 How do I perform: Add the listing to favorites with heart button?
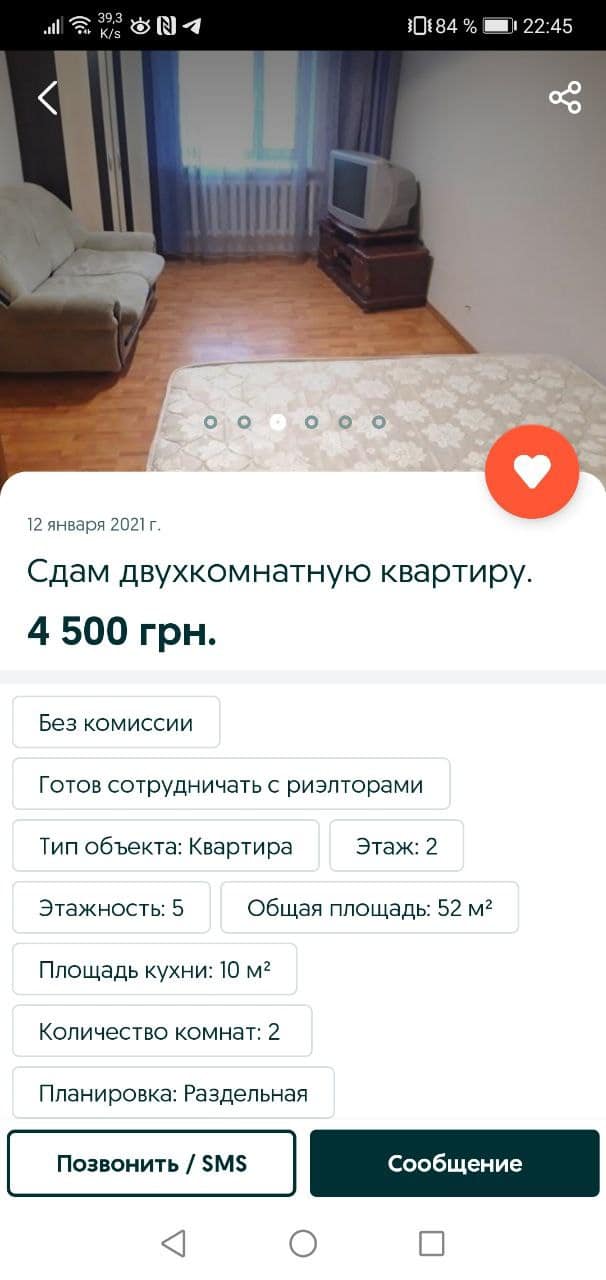tap(532, 472)
